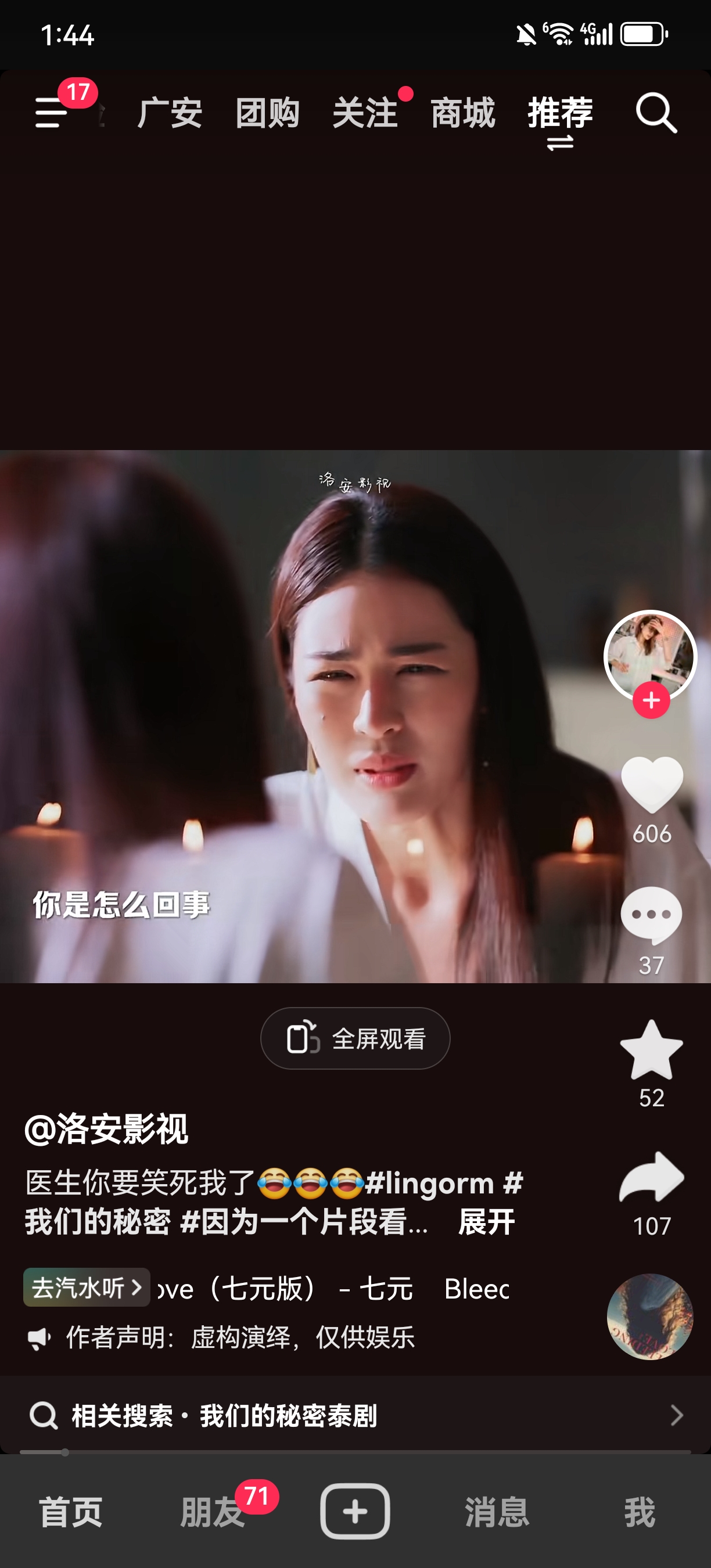This screenshot has height=1568, width=711.
Task: Open the @洛安影视 profile
Action: [x=106, y=1129]
